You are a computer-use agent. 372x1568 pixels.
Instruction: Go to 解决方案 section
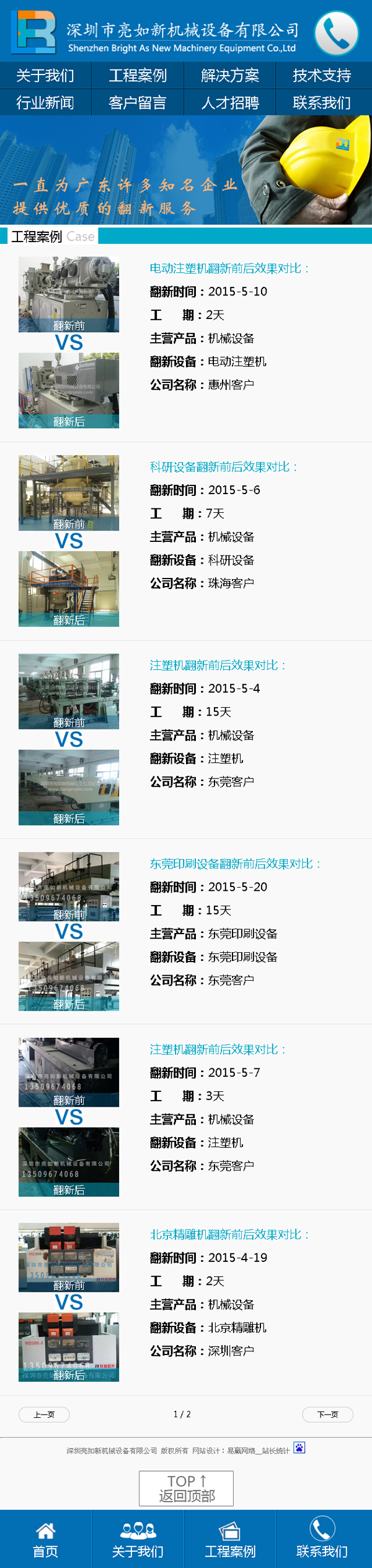click(x=230, y=76)
